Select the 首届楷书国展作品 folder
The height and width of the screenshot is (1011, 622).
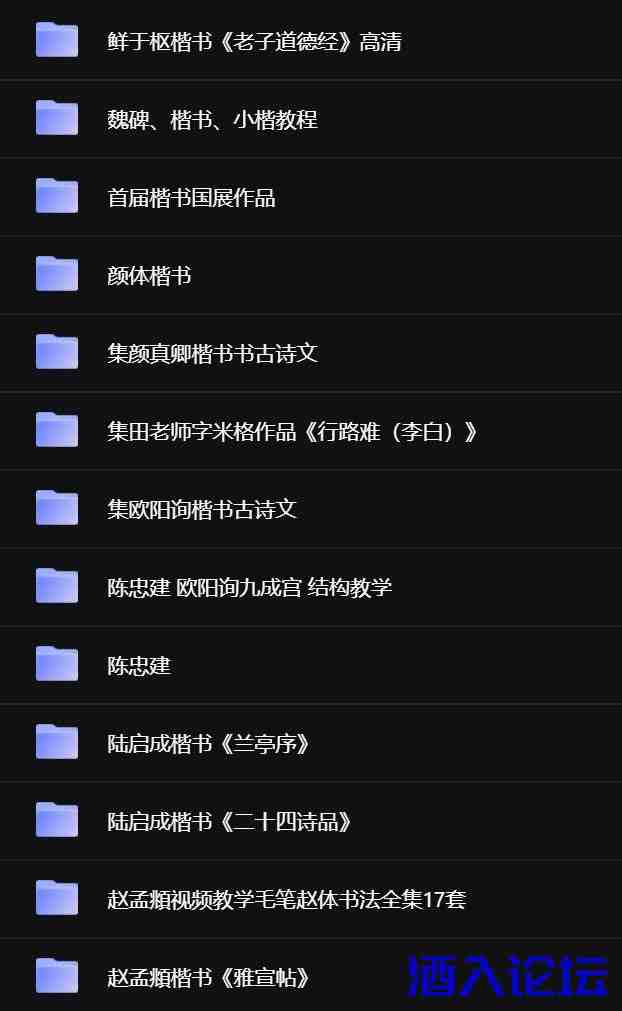(191, 198)
